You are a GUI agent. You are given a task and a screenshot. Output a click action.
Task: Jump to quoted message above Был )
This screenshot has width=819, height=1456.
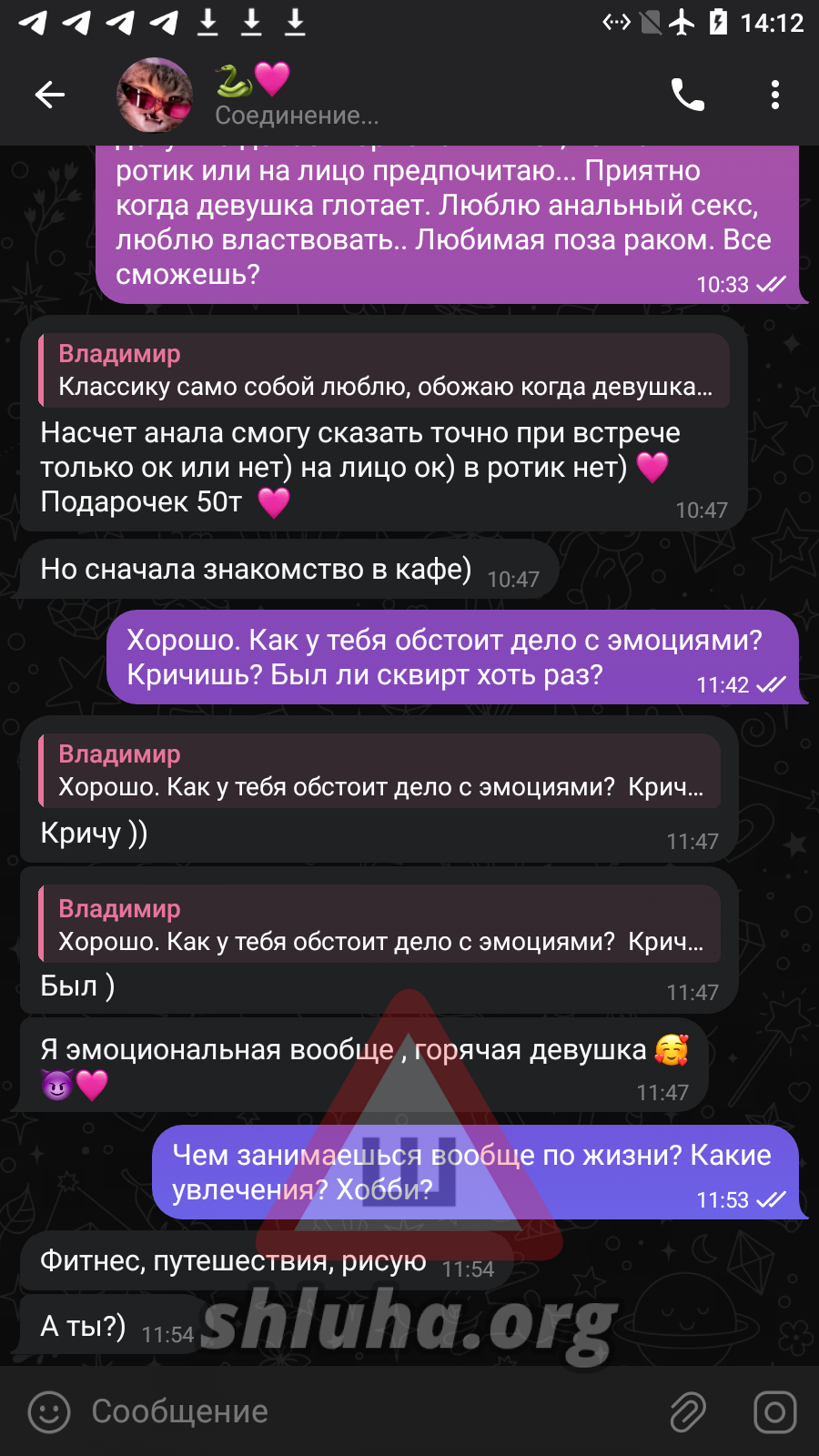(379, 925)
